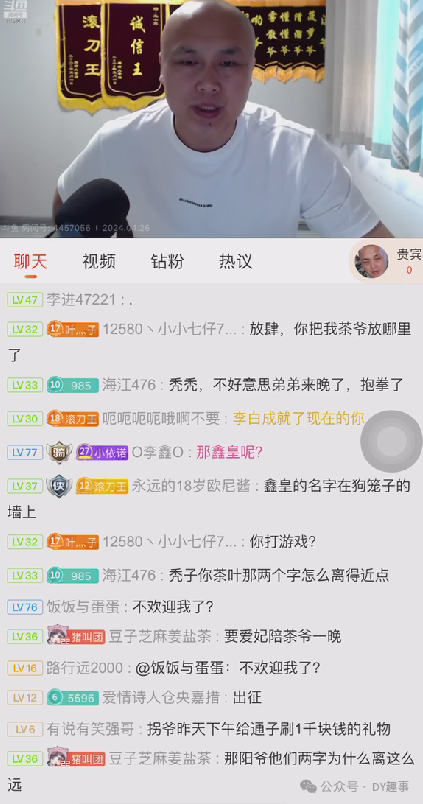Open username 海江476 in the 抱拳了 message
The height and width of the screenshot is (804, 423).
[128, 385]
